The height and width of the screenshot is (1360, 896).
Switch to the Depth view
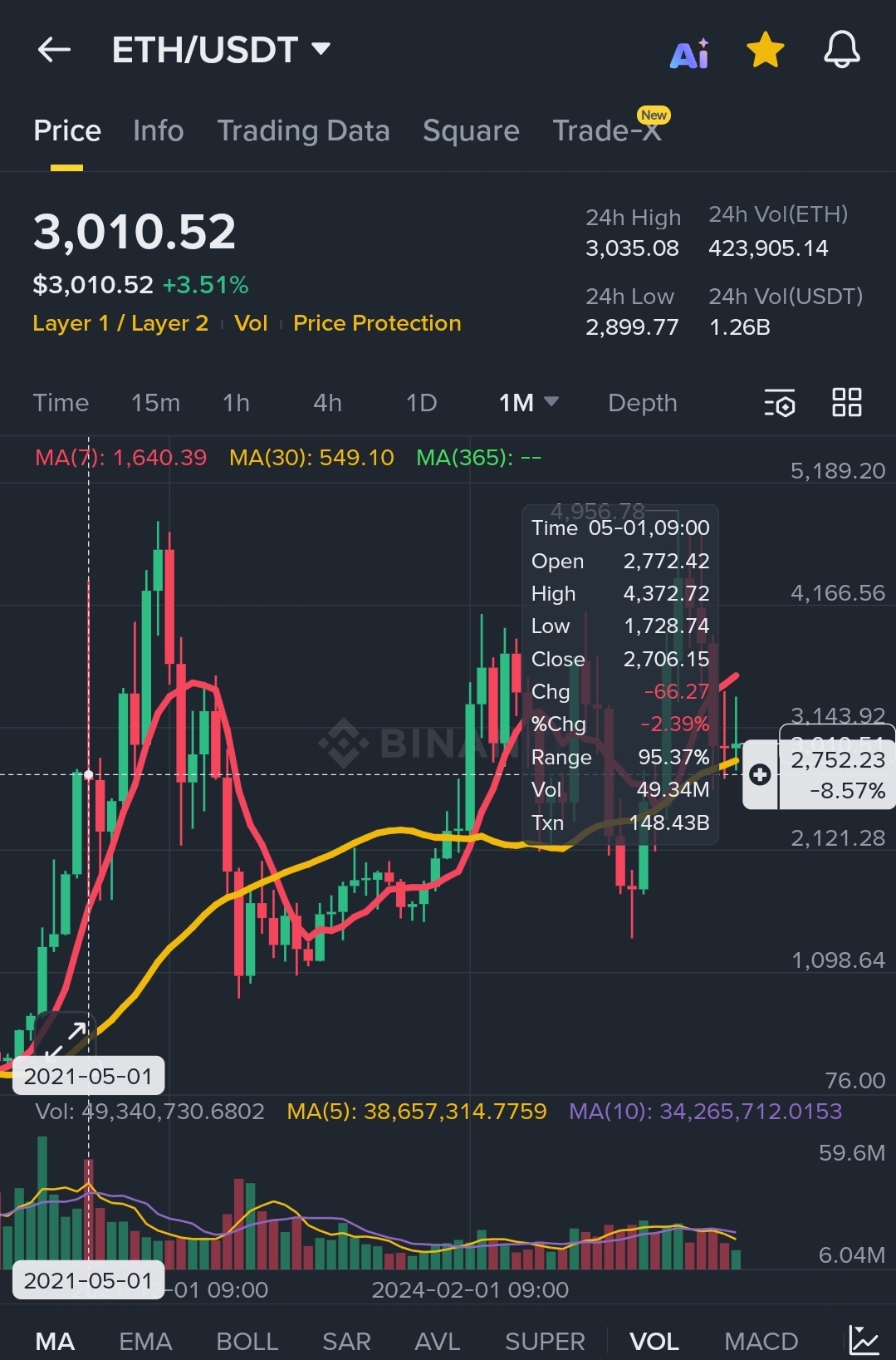point(643,403)
